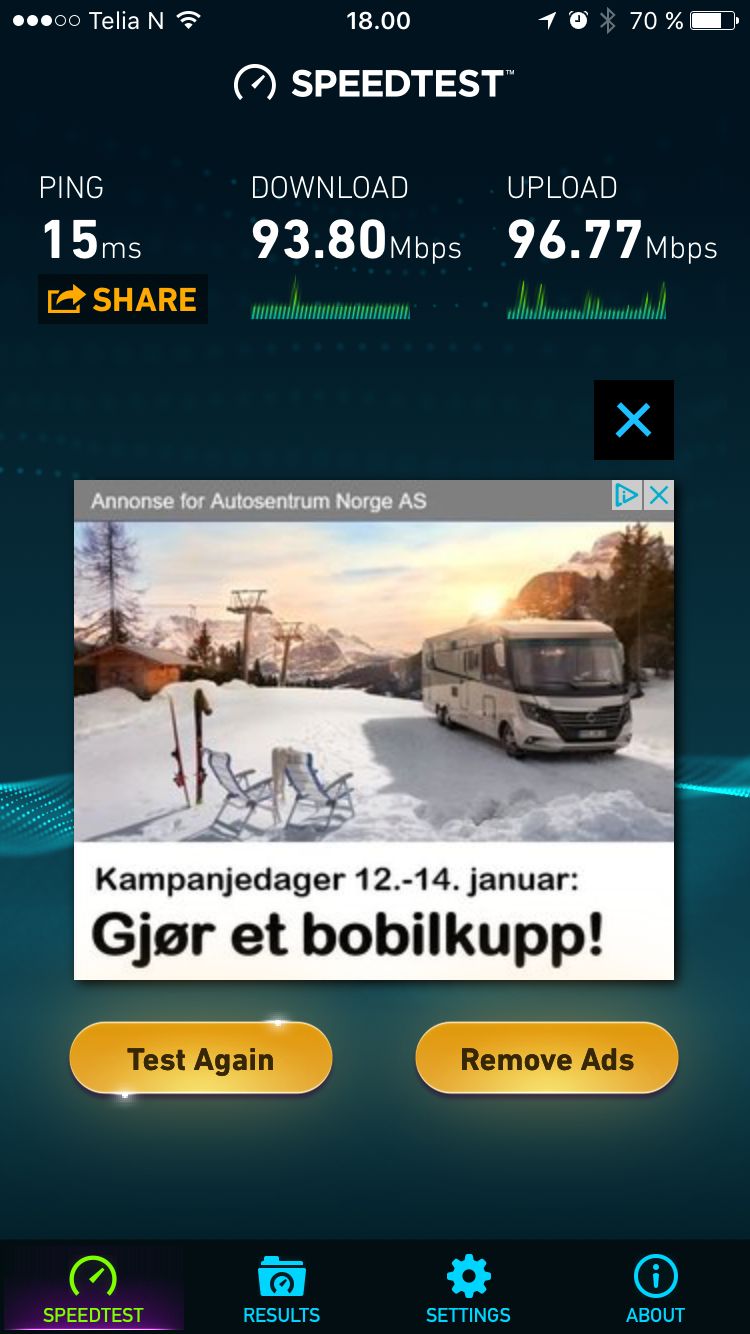Screen dimensions: 750x1334
Task: Share the speed test result
Action: [123, 299]
